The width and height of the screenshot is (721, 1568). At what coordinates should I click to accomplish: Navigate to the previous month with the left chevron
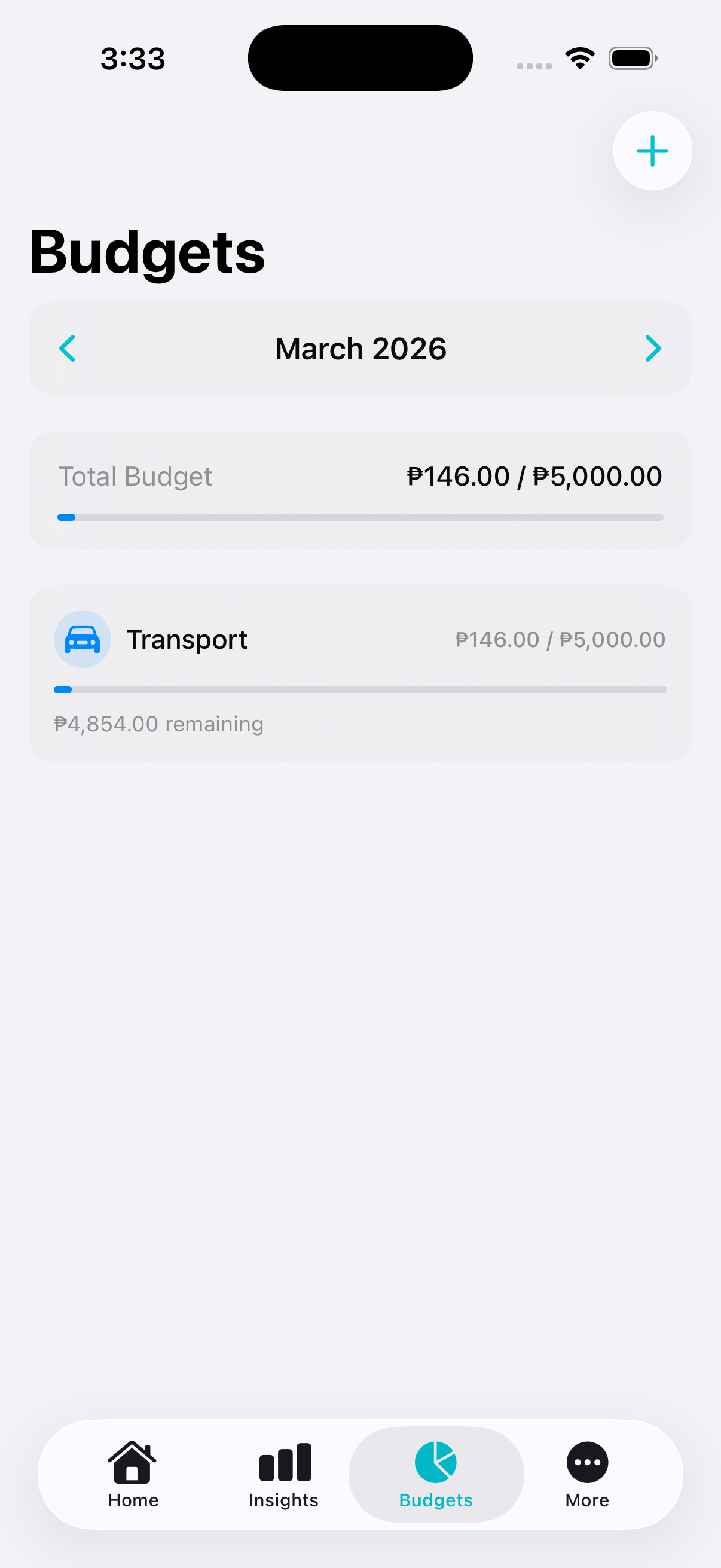tap(67, 348)
